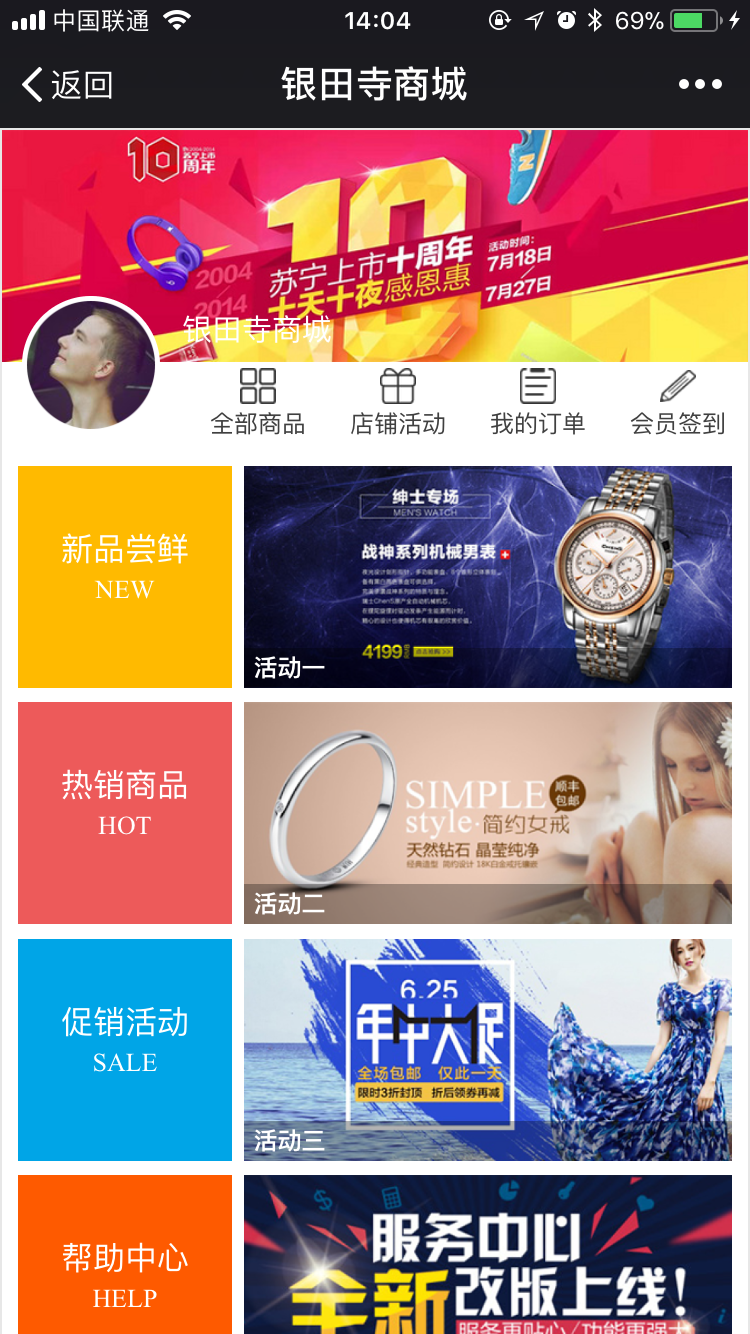Open 活动三 mid-year sale banner
This screenshot has height=1334, width=750.
point(488,1050)
